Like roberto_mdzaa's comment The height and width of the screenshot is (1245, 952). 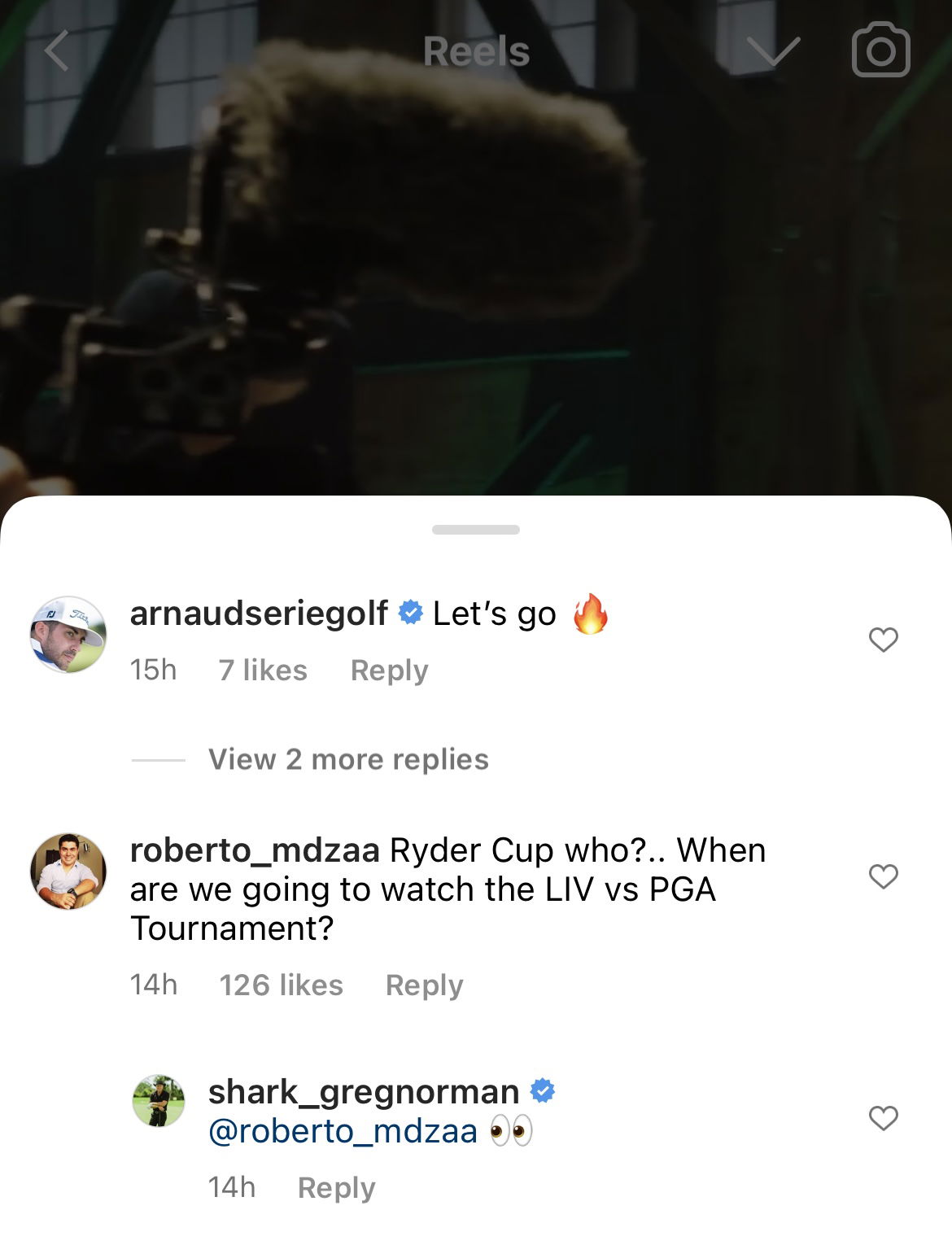coord(883,876)
